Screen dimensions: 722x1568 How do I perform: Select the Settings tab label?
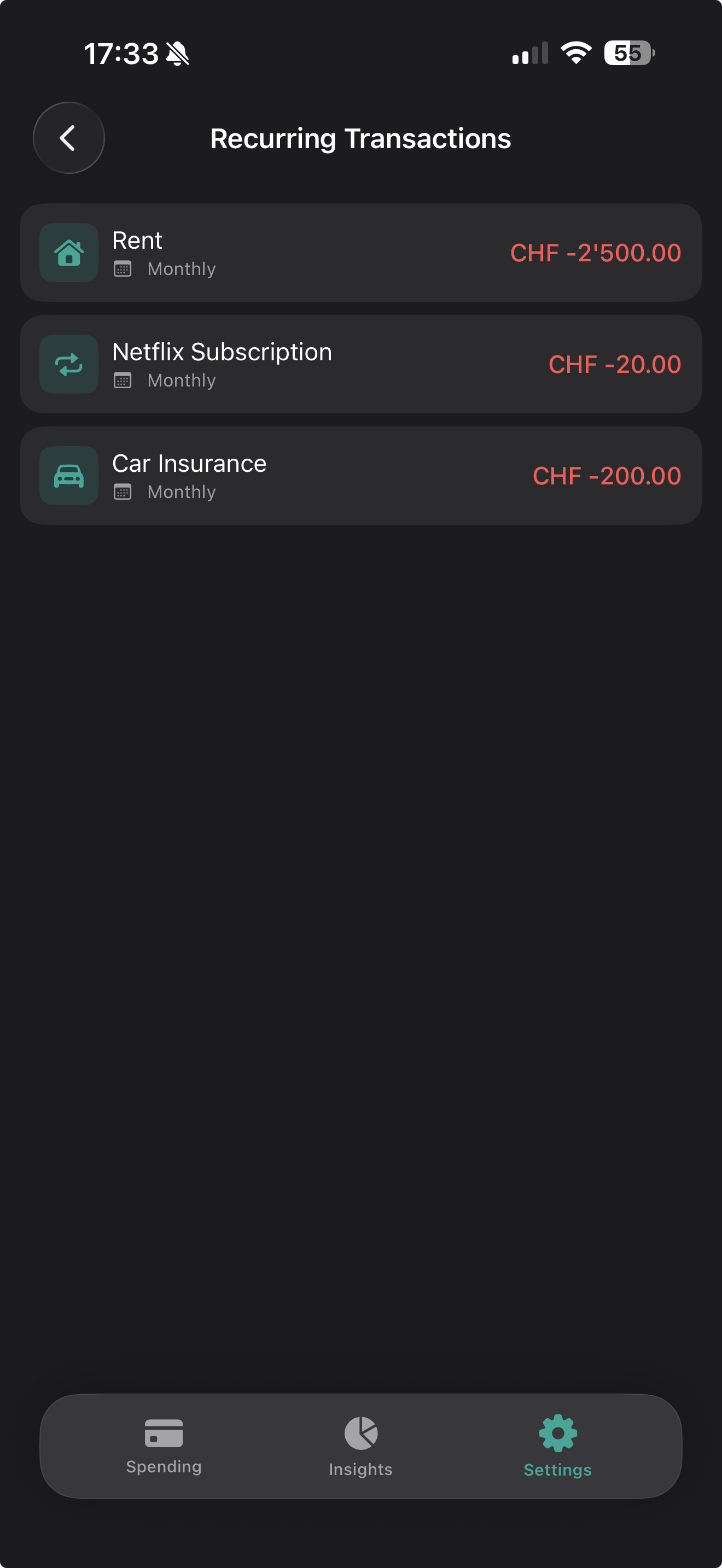point(557,1470)
